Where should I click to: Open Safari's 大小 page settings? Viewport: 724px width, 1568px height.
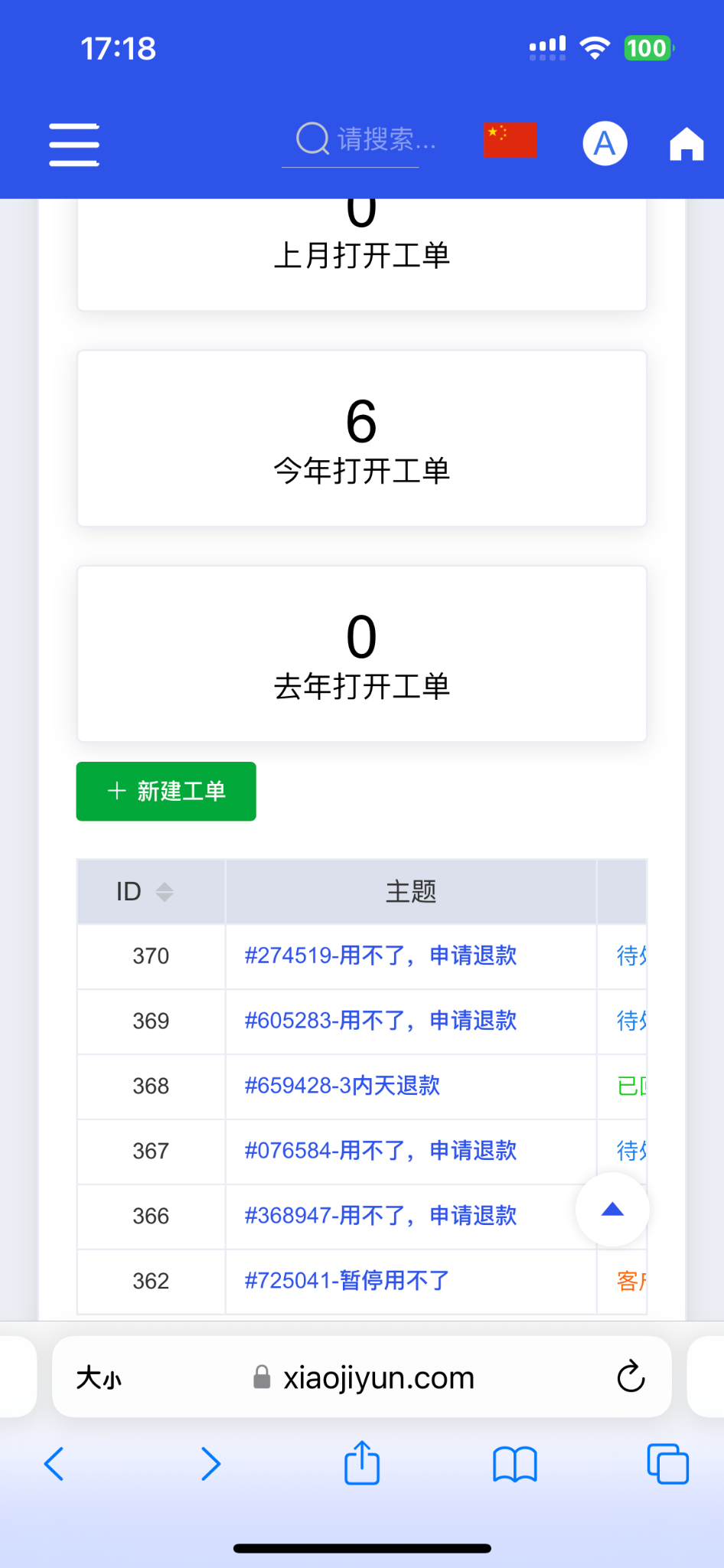point(99,1378)
